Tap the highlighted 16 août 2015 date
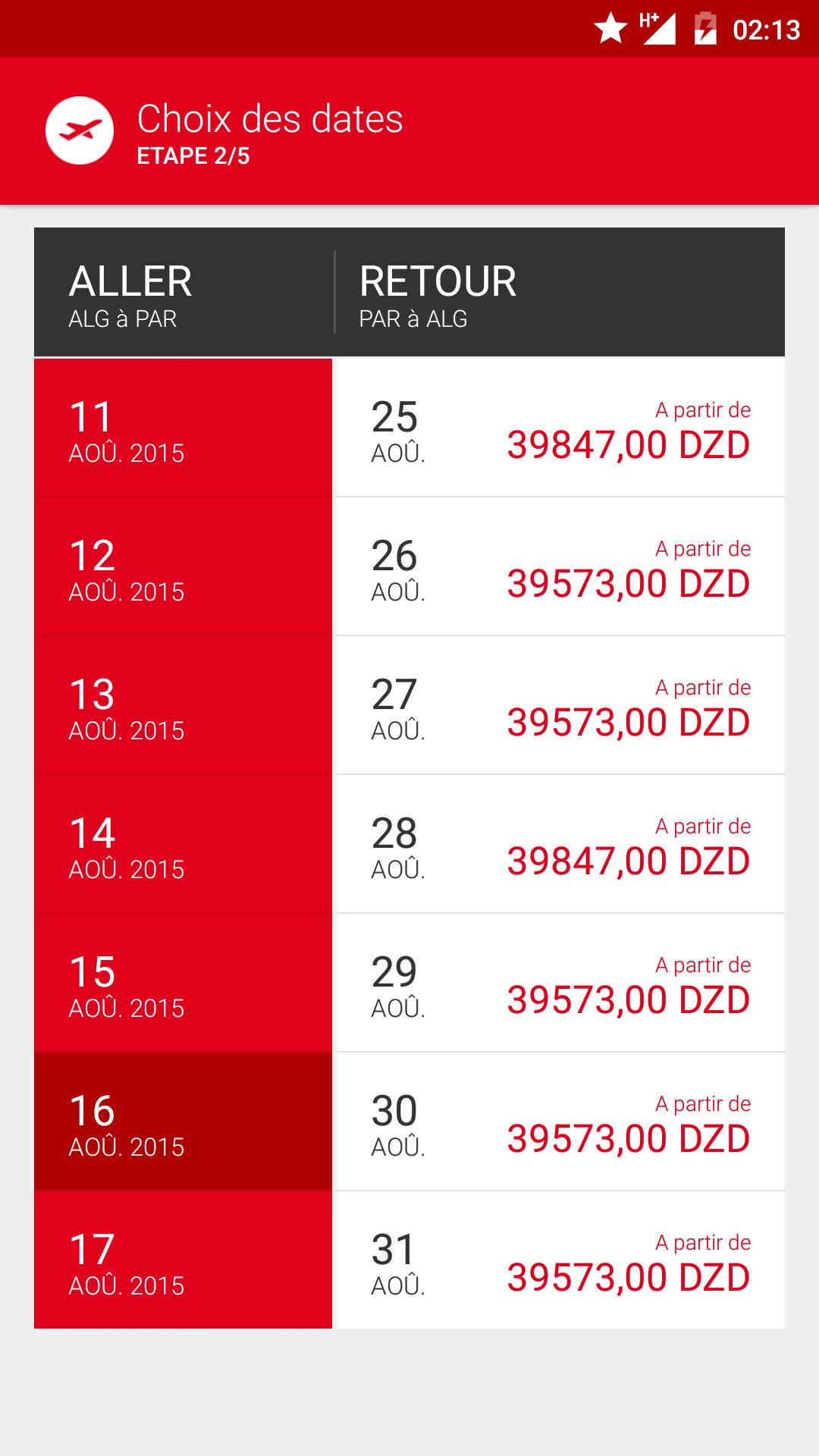Screen dimensions: 819x1456 (183, 1122)
